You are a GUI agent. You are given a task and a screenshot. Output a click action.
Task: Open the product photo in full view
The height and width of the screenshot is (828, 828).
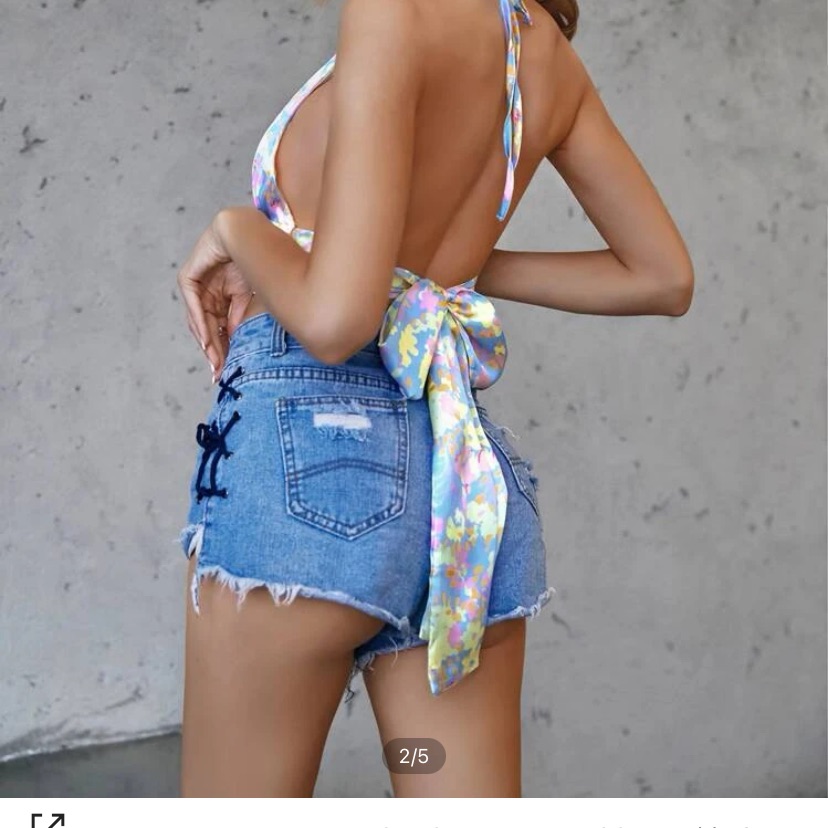tap(414, 400)
